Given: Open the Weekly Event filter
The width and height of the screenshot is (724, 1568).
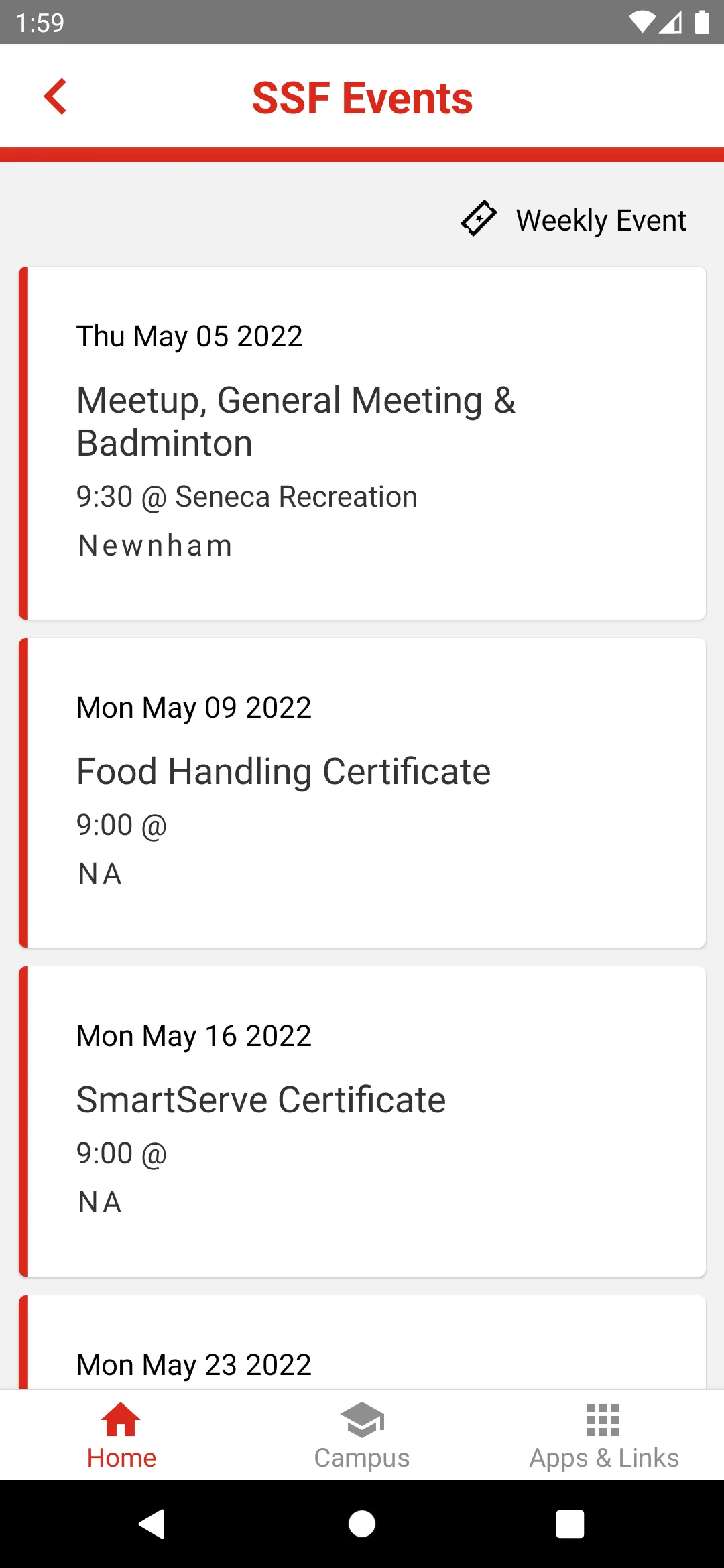Looking at the screenshot, I should click(x=574, y=220).
